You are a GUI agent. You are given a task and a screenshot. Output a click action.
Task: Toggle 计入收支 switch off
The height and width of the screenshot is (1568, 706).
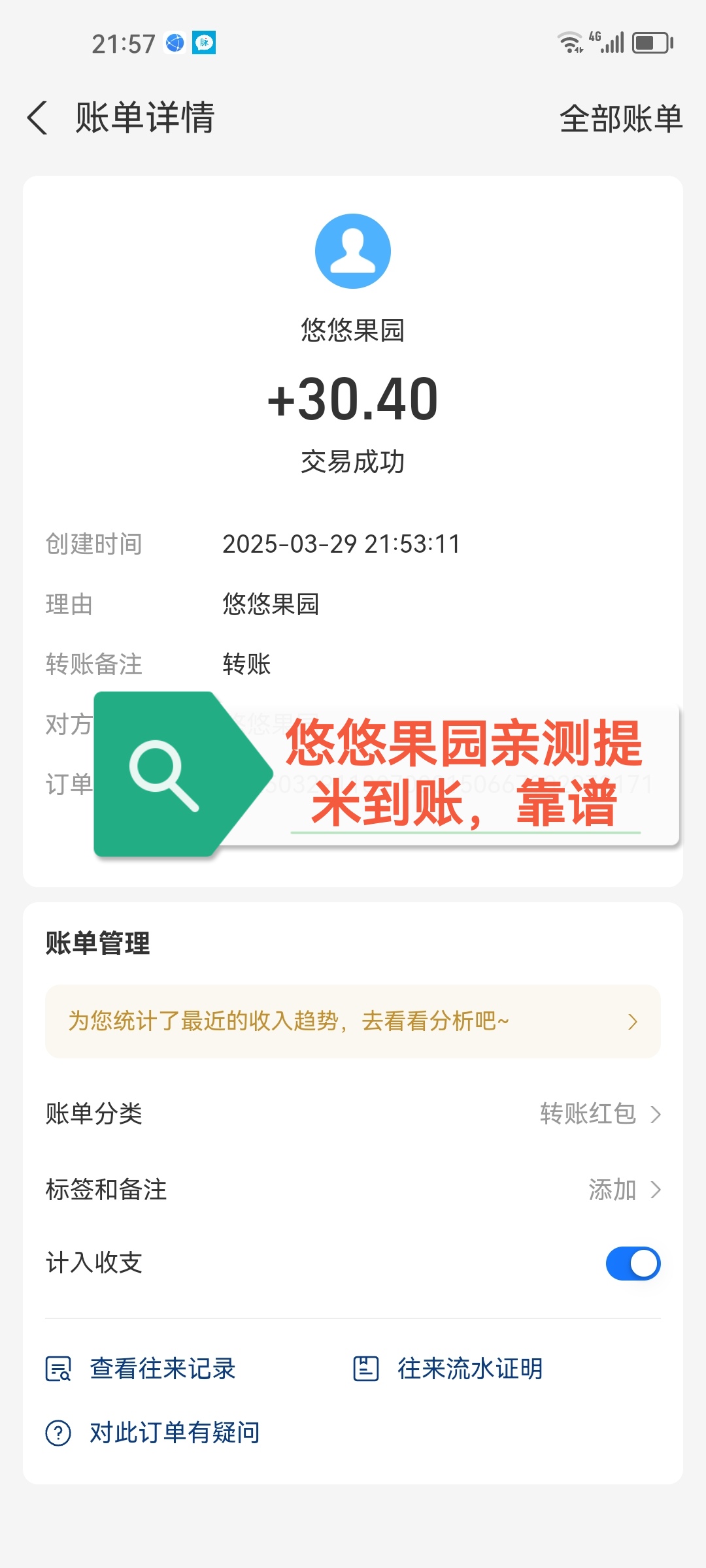[632, 1263]
